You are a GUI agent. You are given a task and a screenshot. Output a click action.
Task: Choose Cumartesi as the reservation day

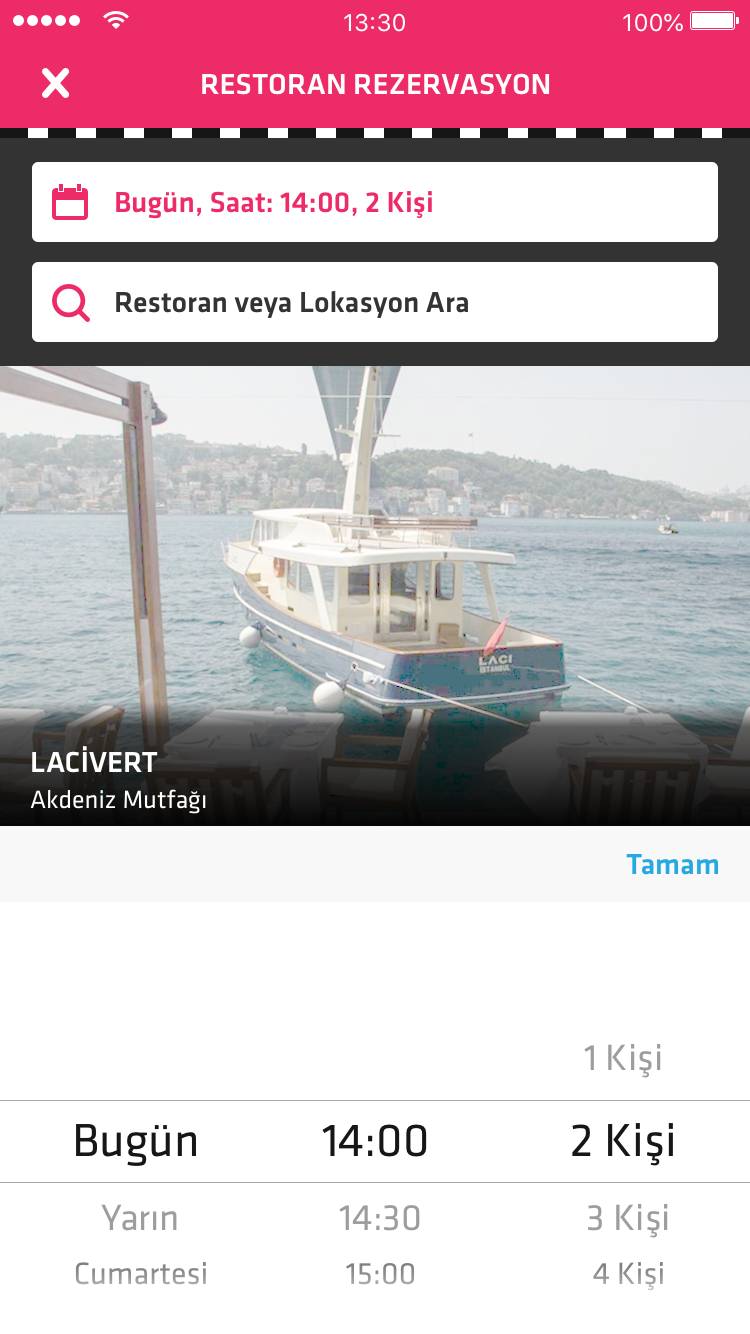click(x=141, y=1273)
